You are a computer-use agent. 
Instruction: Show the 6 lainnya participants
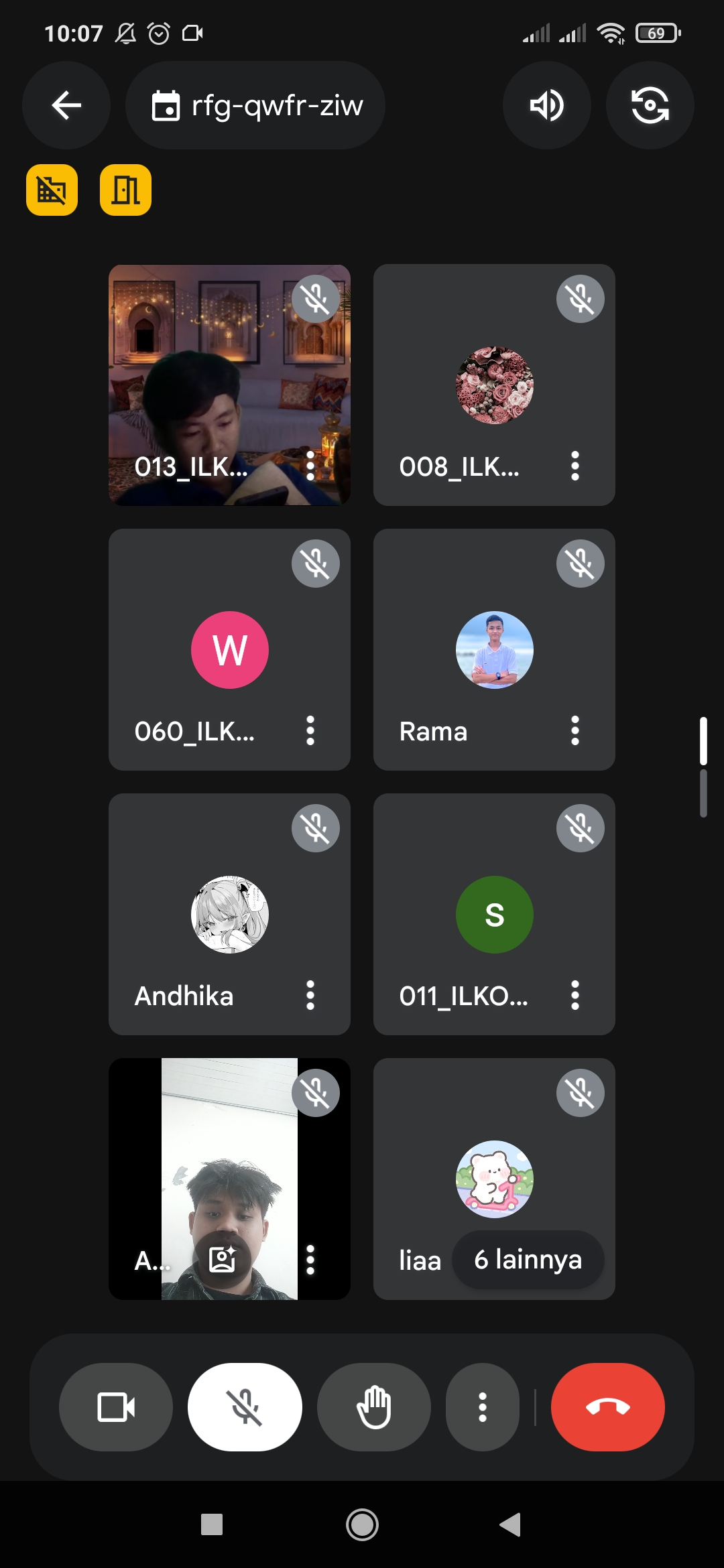pyautogui.click(x=528, y=1260)
